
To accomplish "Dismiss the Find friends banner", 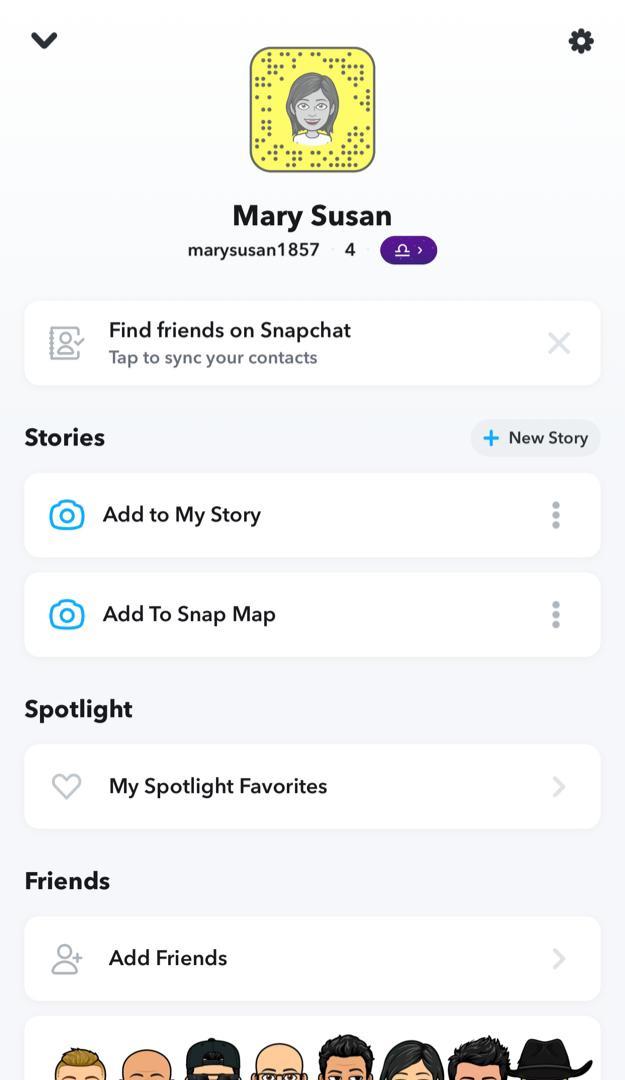I will [559, 343].
